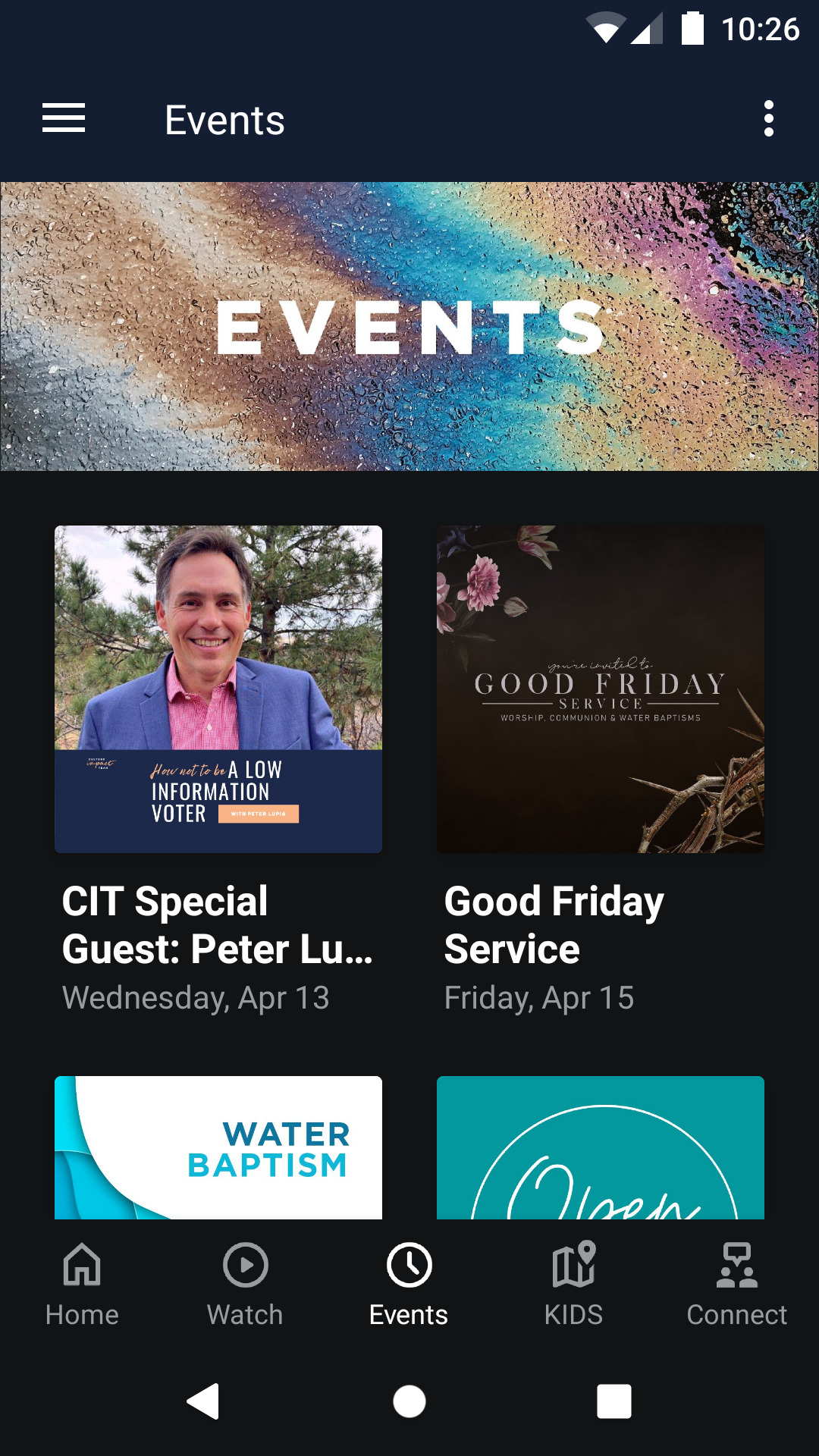Switch to the Home tab

point(82,1283)
